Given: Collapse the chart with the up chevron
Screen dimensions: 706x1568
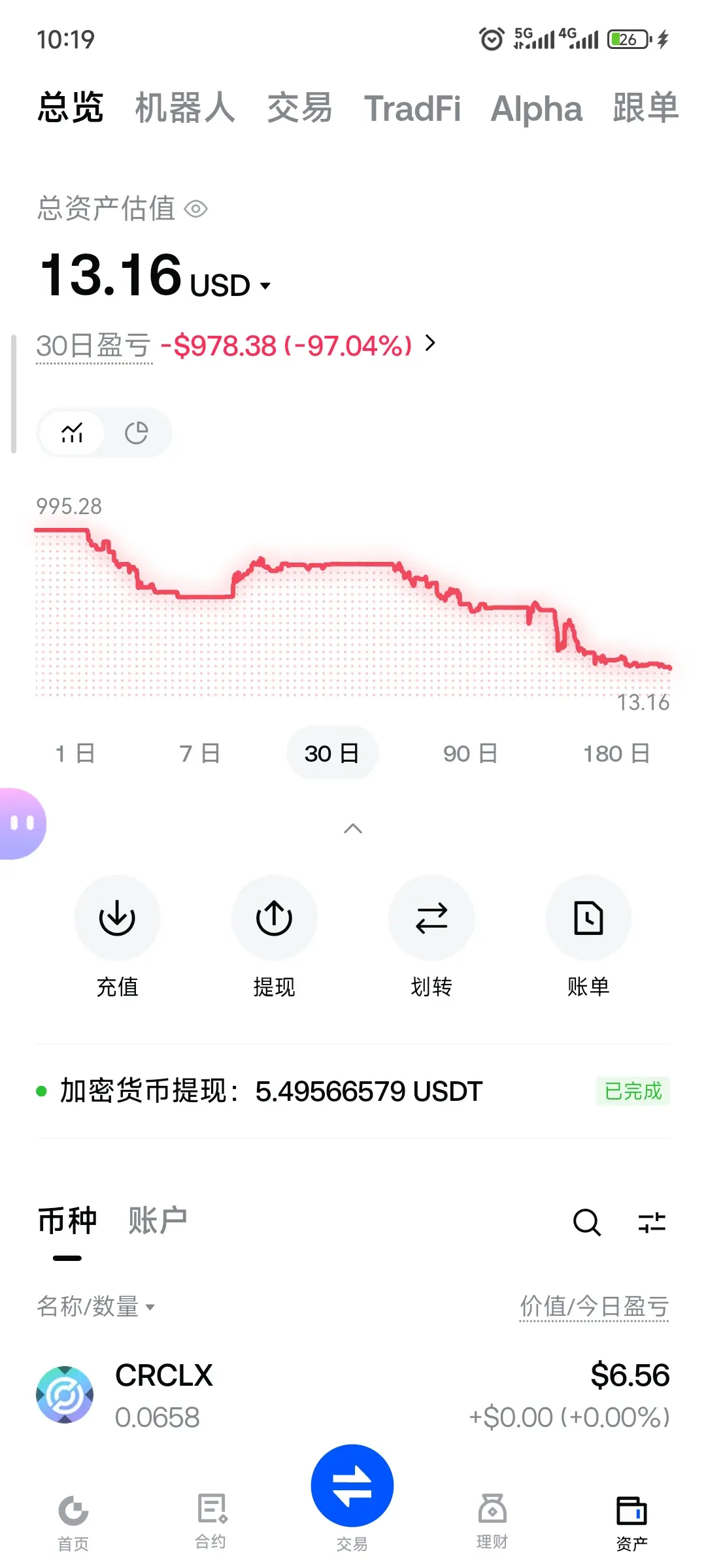Looking at the screenshot, I should pyautogui.click(x=353, y=828).
